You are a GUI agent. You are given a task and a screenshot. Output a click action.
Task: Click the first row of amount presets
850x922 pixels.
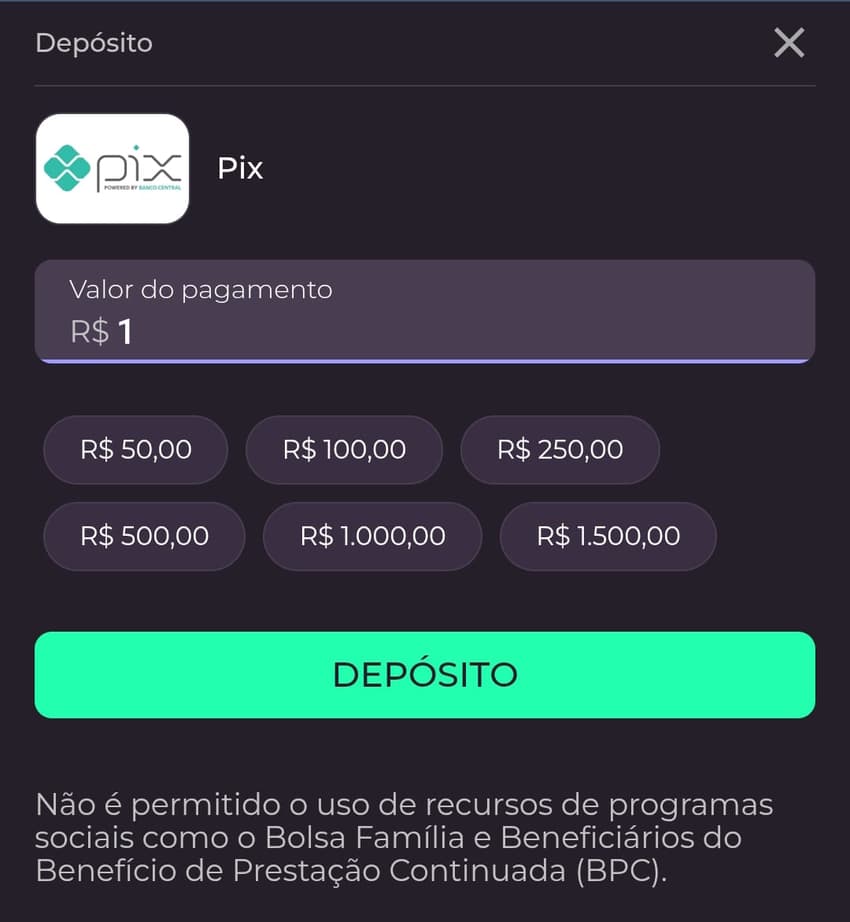pyautogui.click(x=344, y=450)
